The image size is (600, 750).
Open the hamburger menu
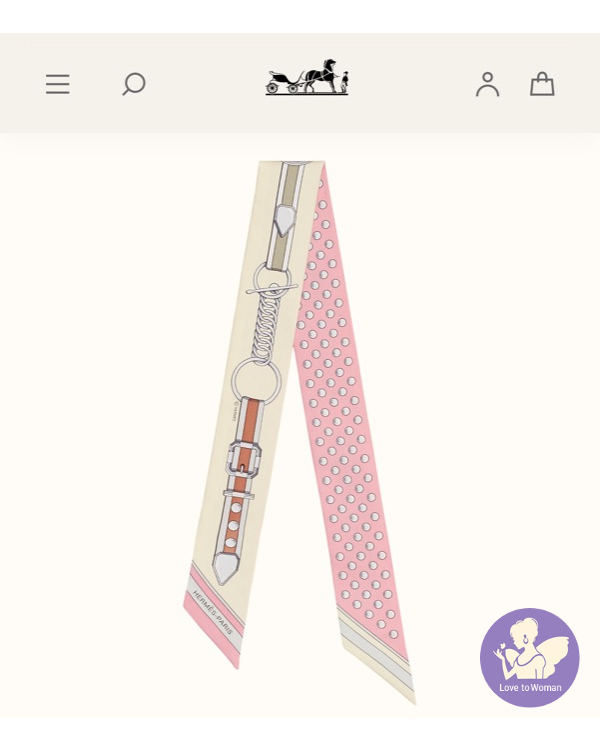tap(58, 84)
